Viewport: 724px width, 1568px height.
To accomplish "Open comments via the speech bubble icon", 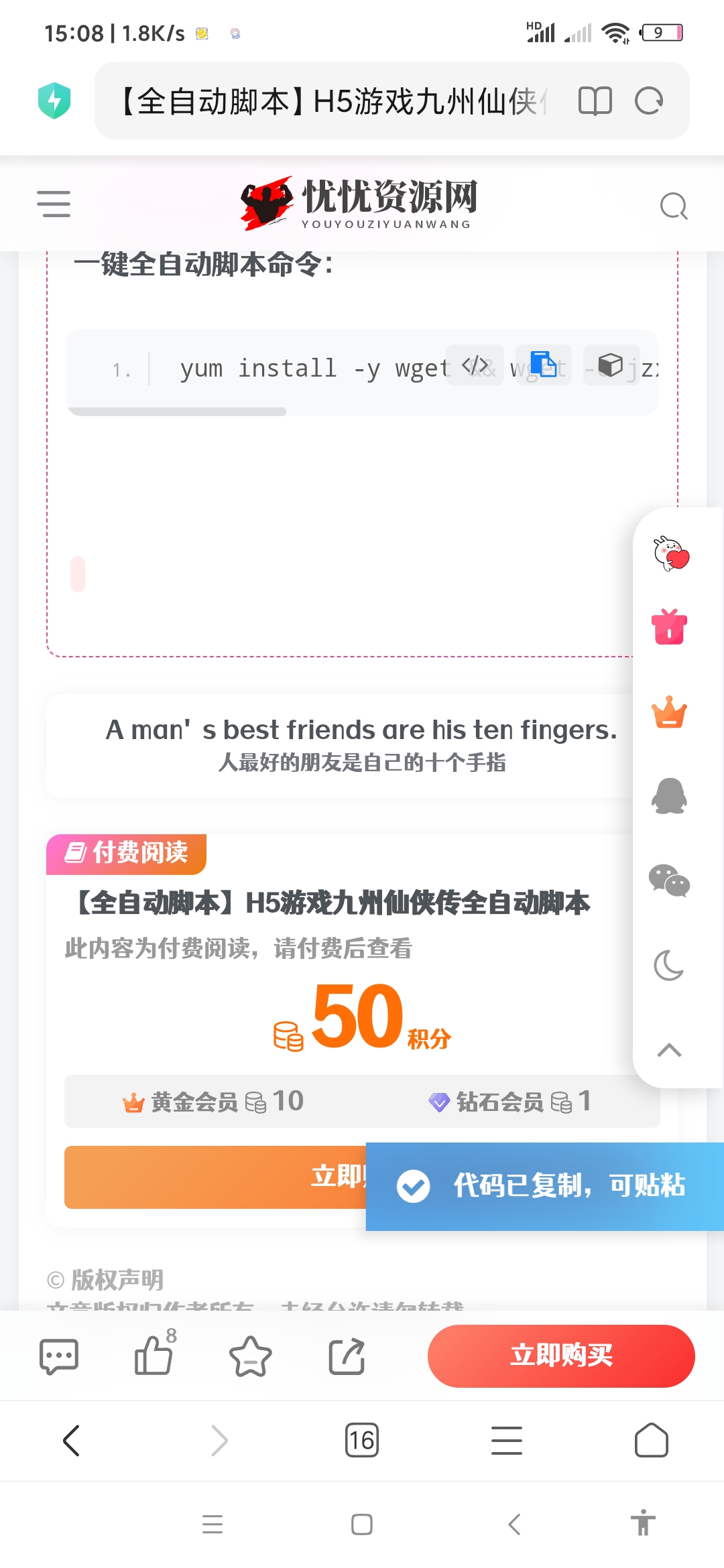I will [x=59, y=1356].
